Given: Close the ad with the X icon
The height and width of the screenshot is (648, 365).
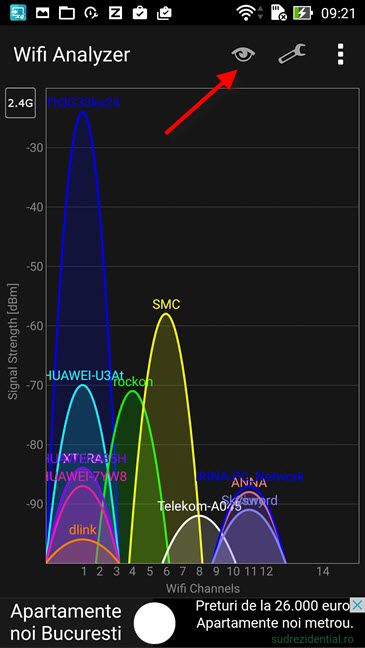Looking at the screenshot, I should pos(357,606).
